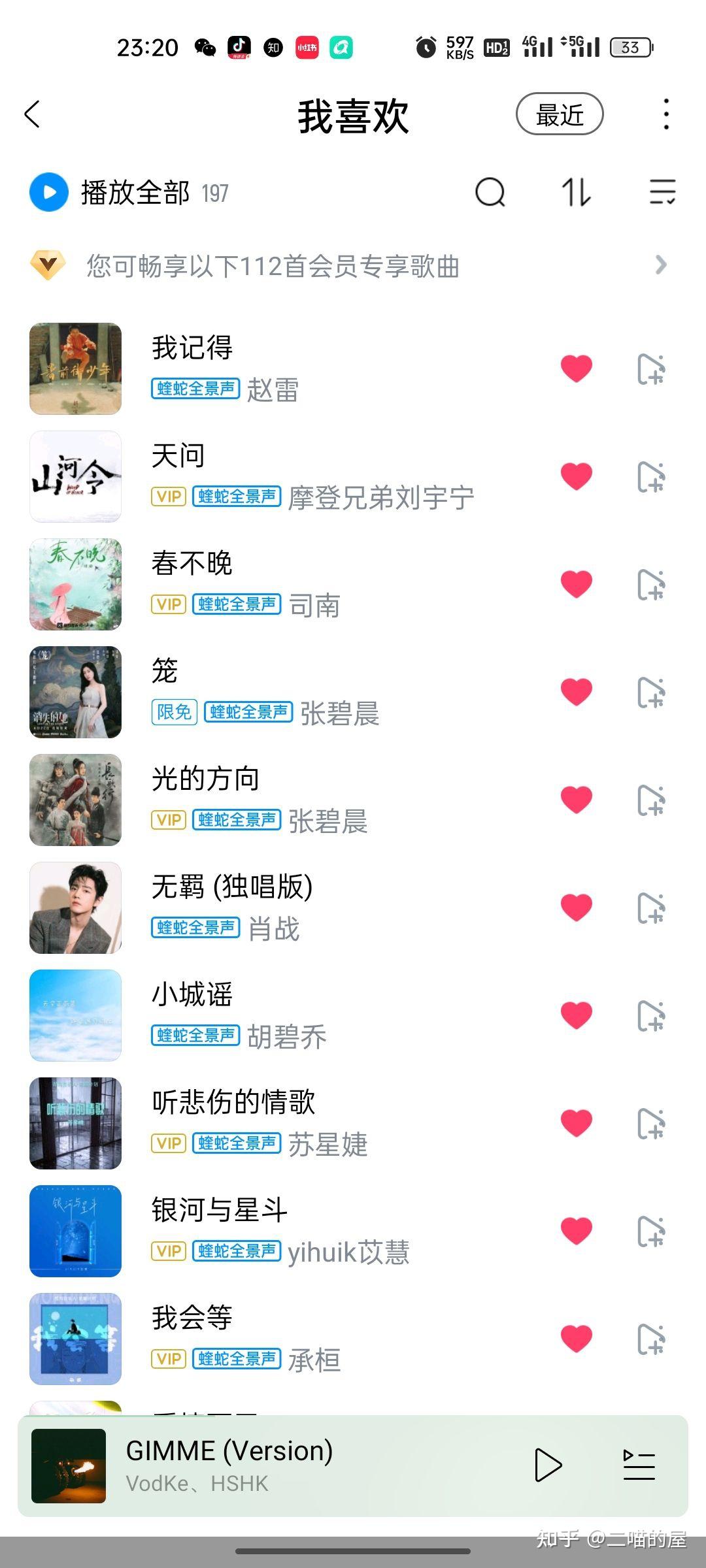Screen dimensions: 706x1568
Task: Play the song 我记得 by 赵雷
Action: click(294, 368)
